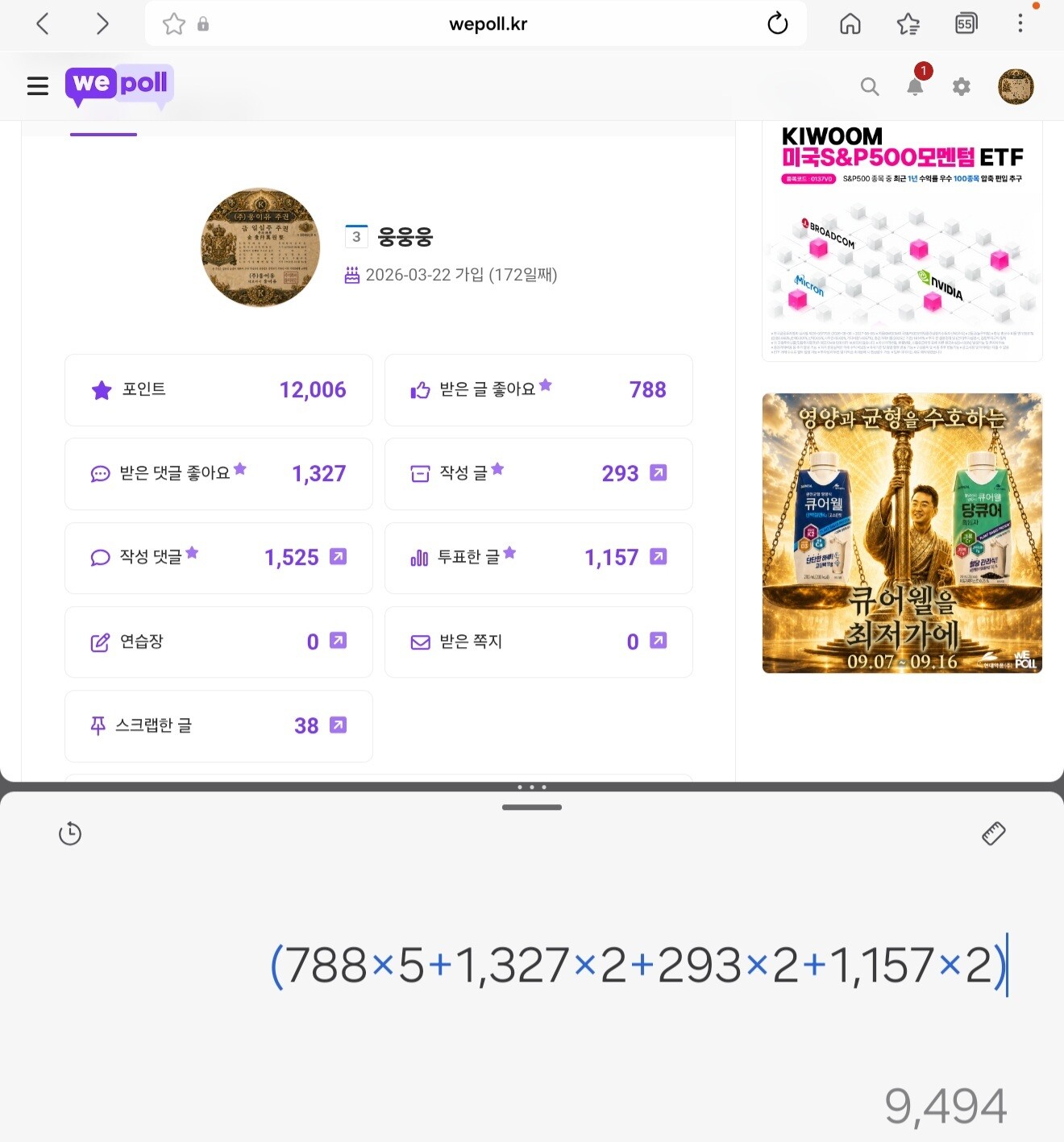Open calculator history clock icon

70,833
